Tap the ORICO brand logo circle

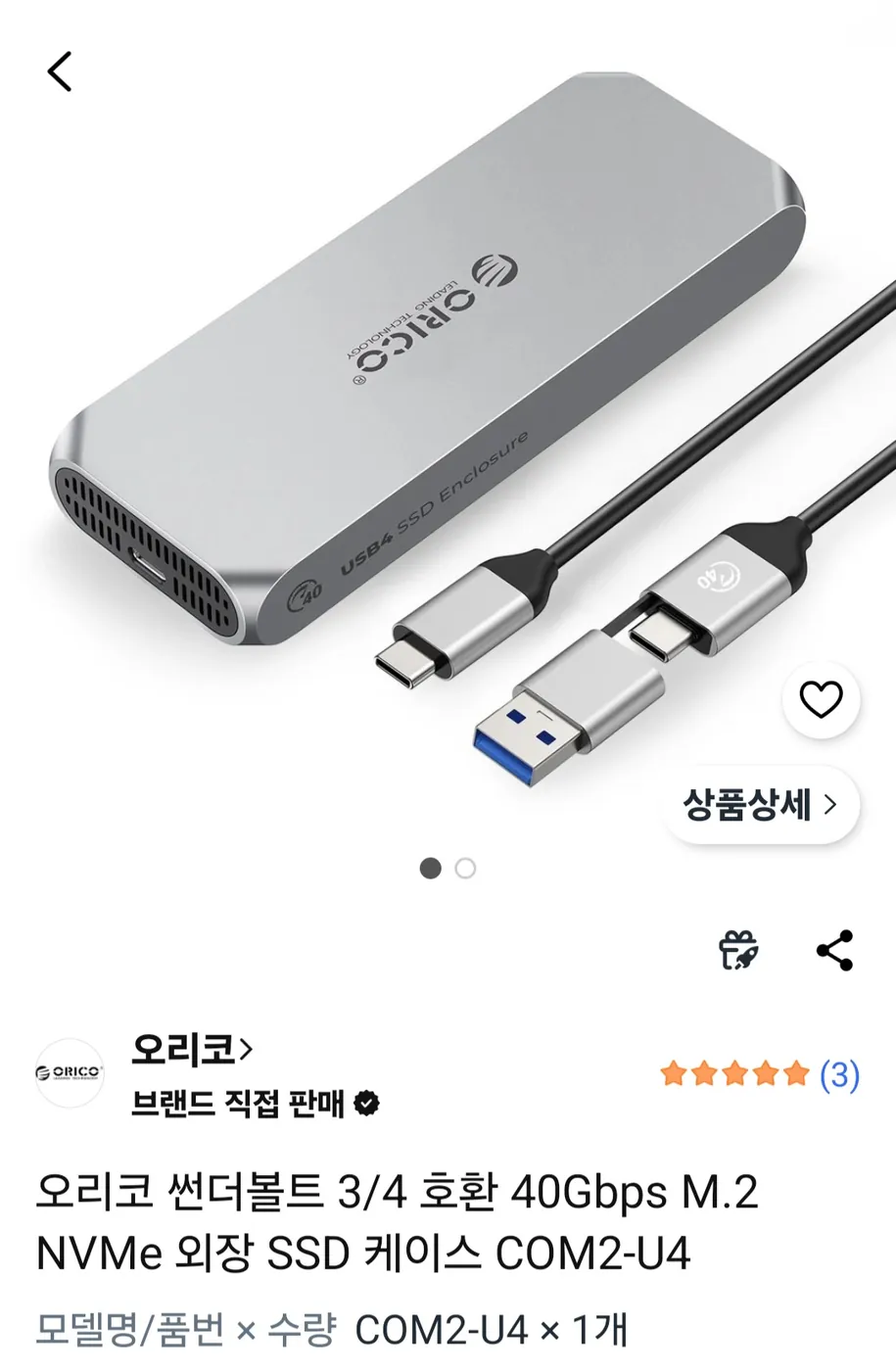(x=69, y=1073)
